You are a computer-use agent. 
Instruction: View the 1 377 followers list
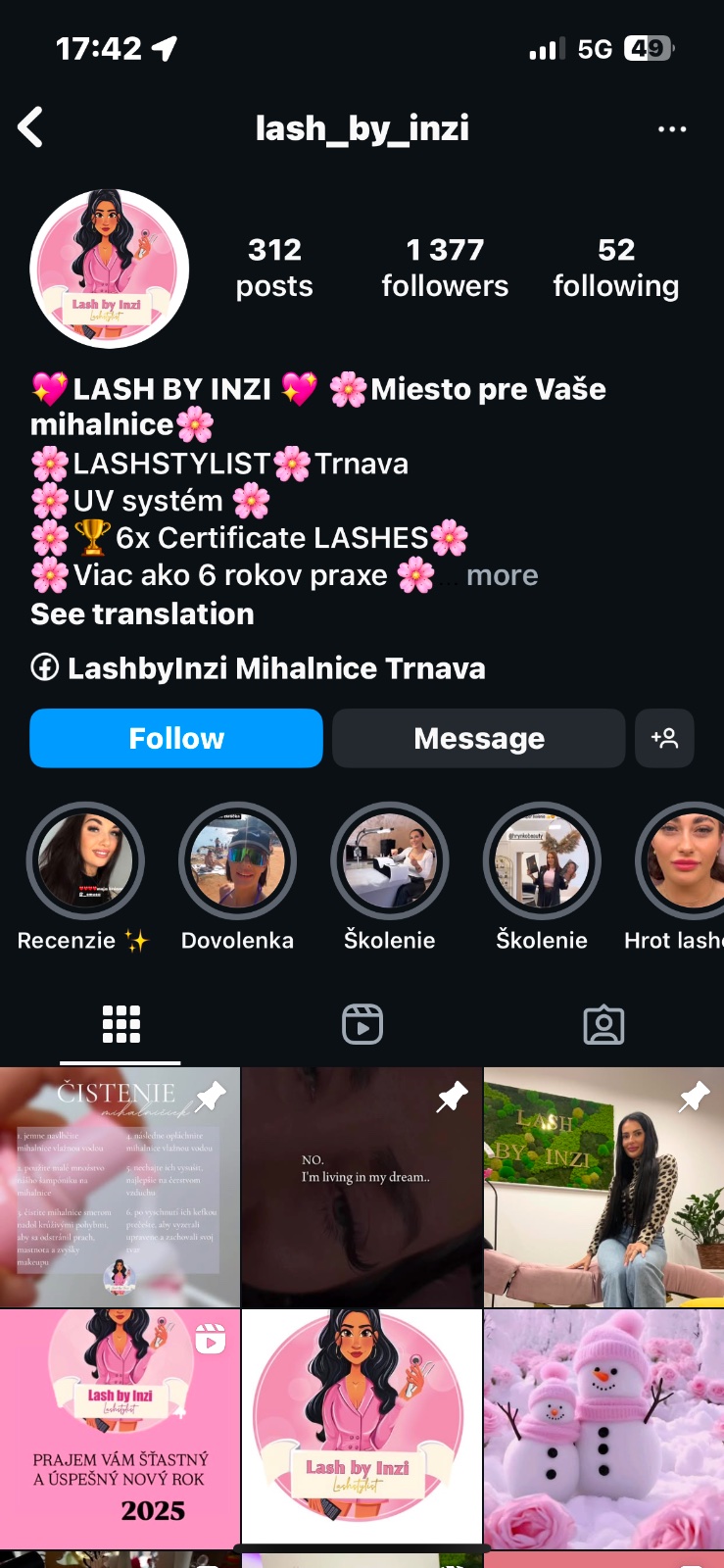[x=445, y=267]
